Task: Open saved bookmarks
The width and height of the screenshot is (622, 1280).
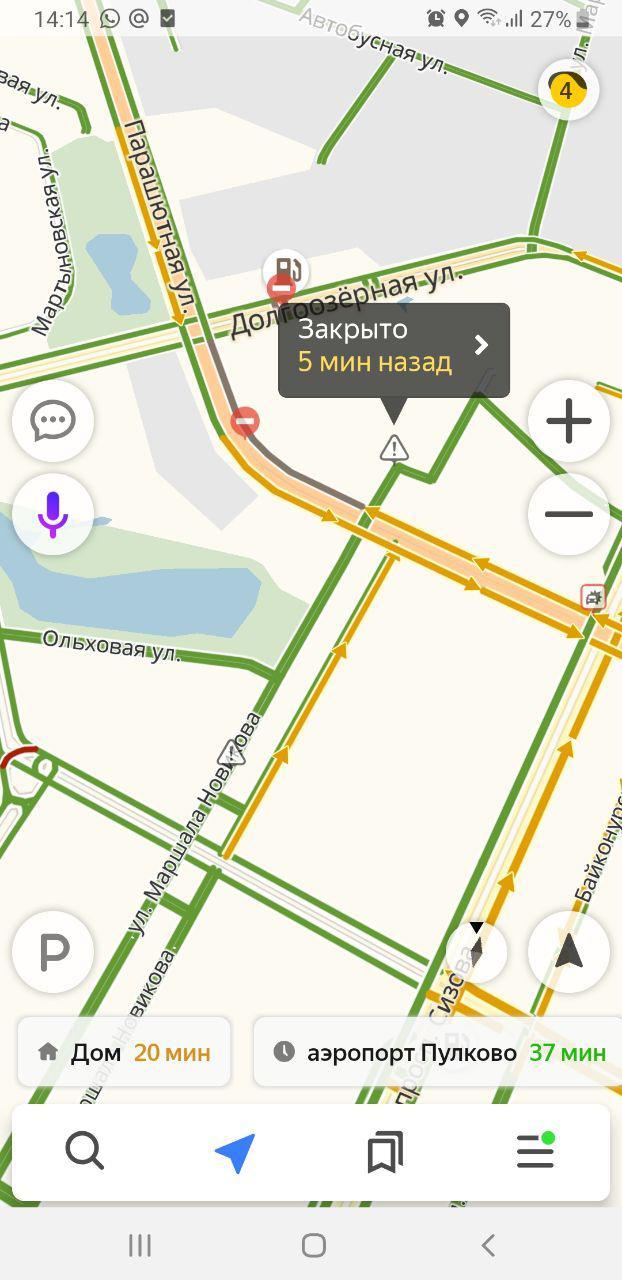Action: (385, 1153)
